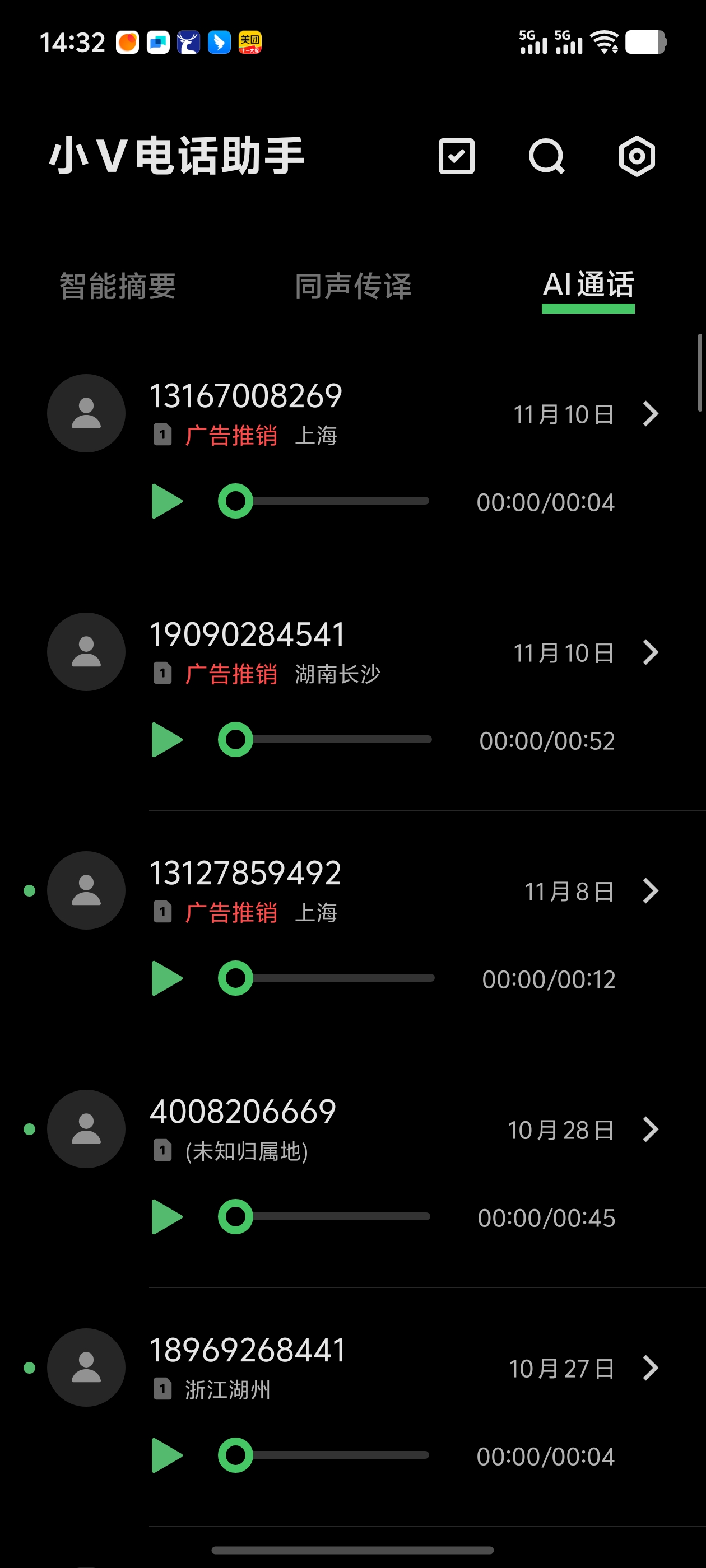Open the search icon
This screenshot has height=1568, width=706.
(546, 156)
